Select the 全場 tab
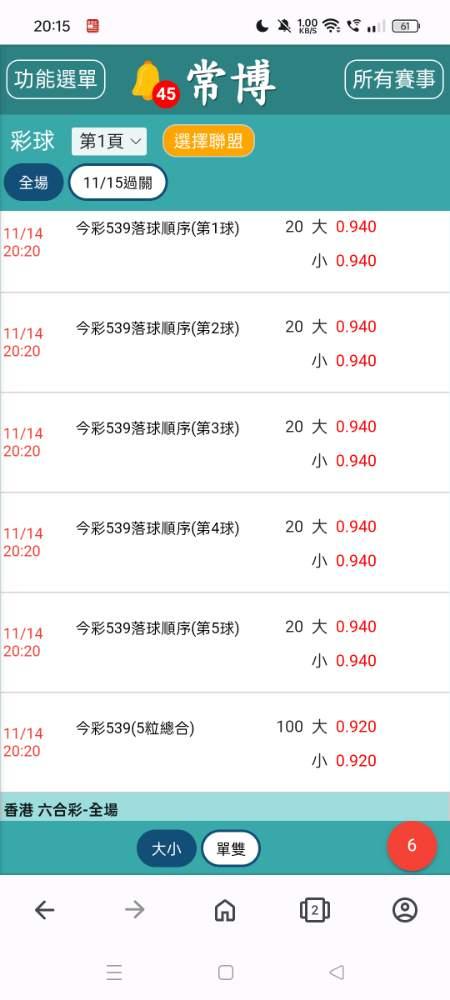The height and width of the screenshot is (1000, 450). 33,183
